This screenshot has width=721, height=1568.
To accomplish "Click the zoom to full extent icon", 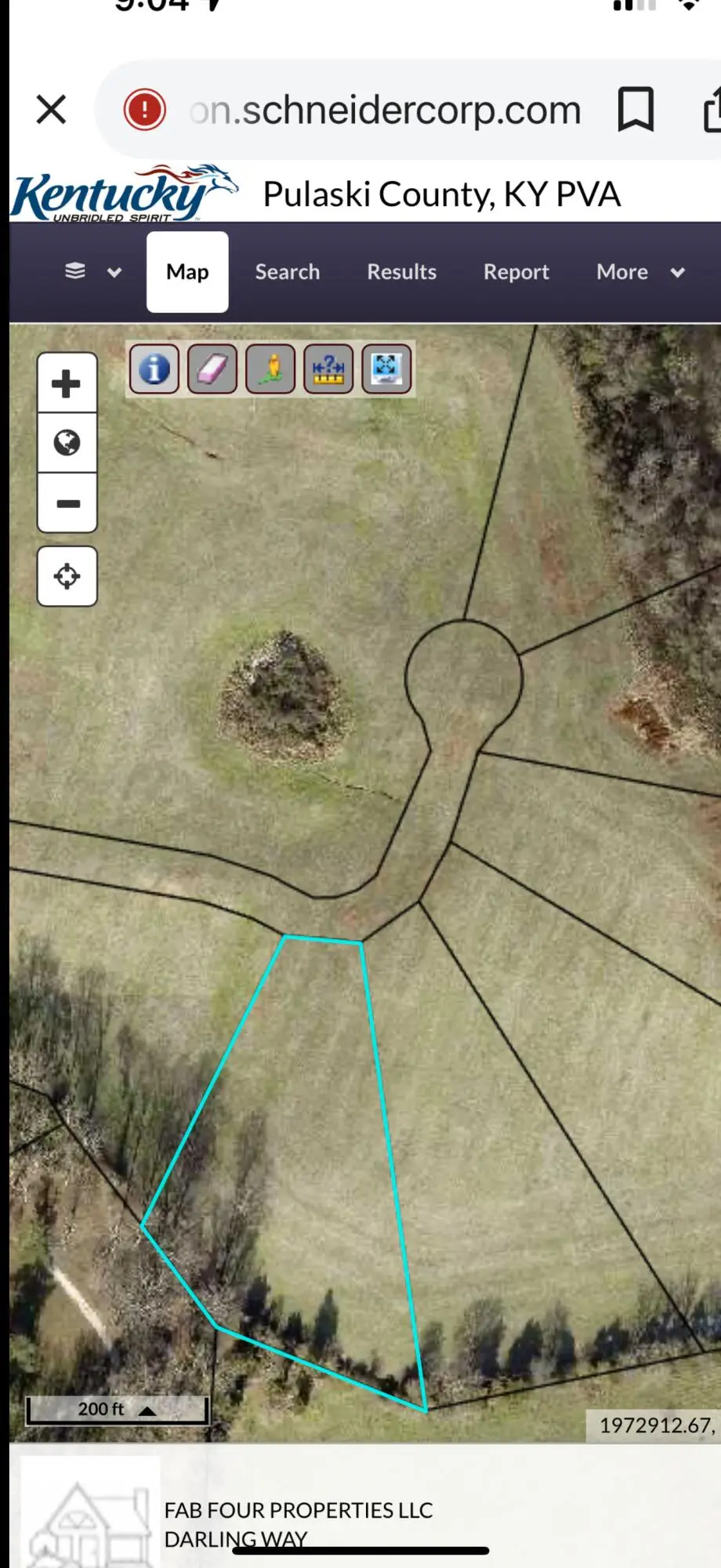I will pyautogui.click(x=386, y=368).
